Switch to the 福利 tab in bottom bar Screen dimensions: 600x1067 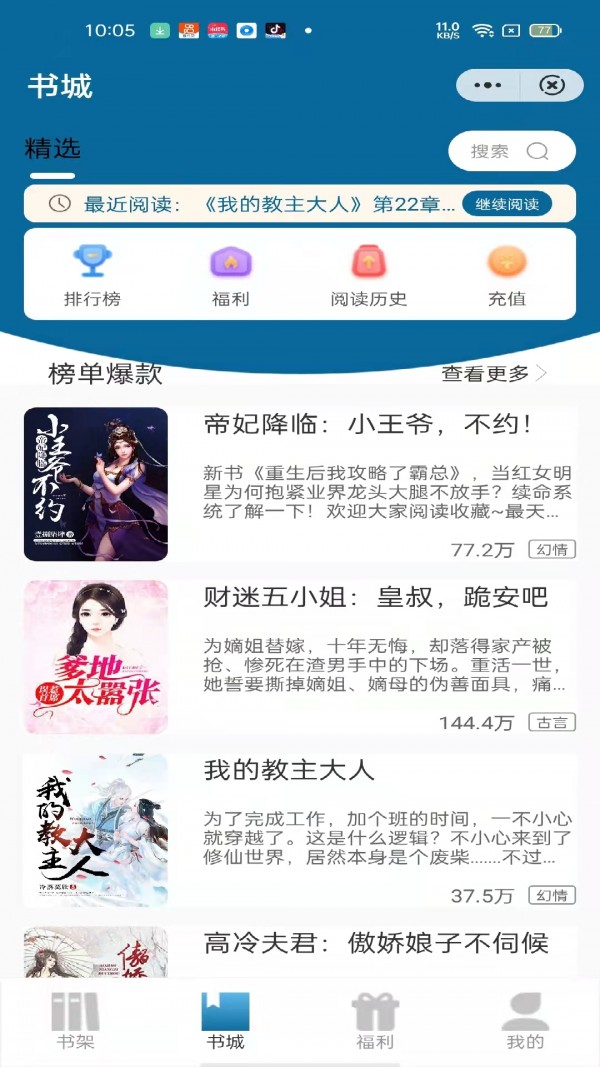pyautogui.click(x=375, y=1022)
